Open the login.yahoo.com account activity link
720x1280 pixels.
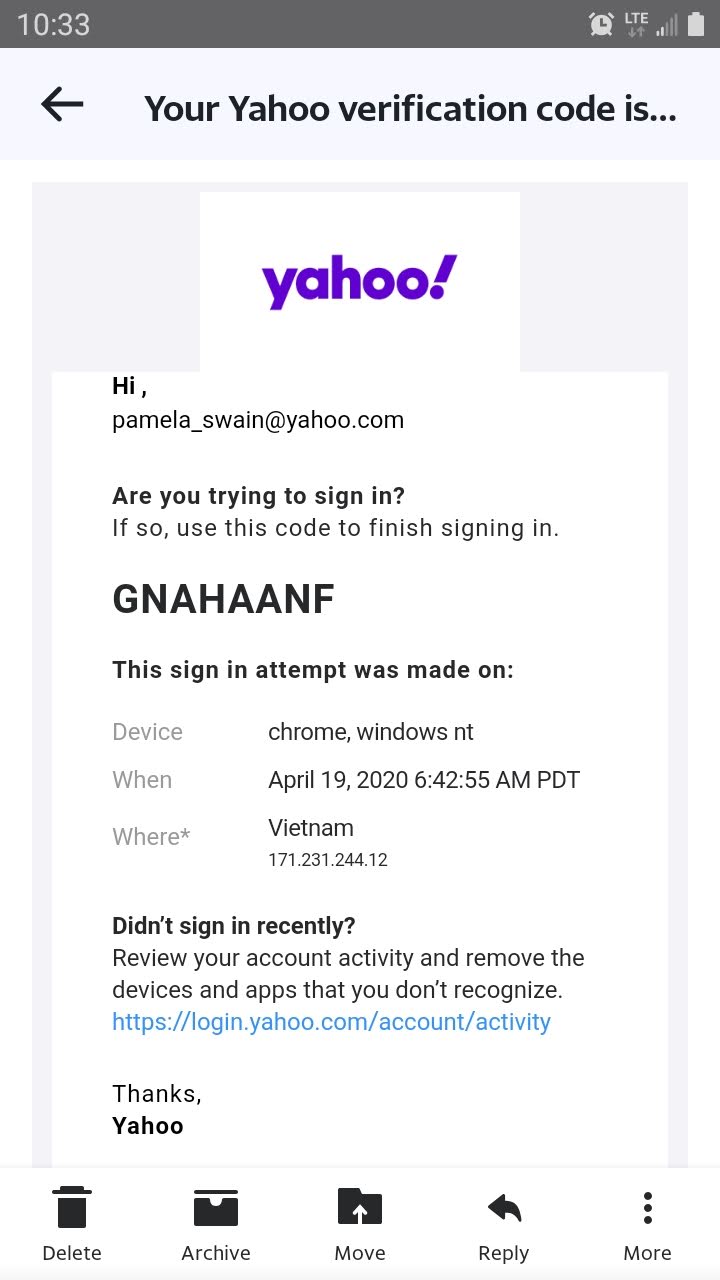[331, 1021]
